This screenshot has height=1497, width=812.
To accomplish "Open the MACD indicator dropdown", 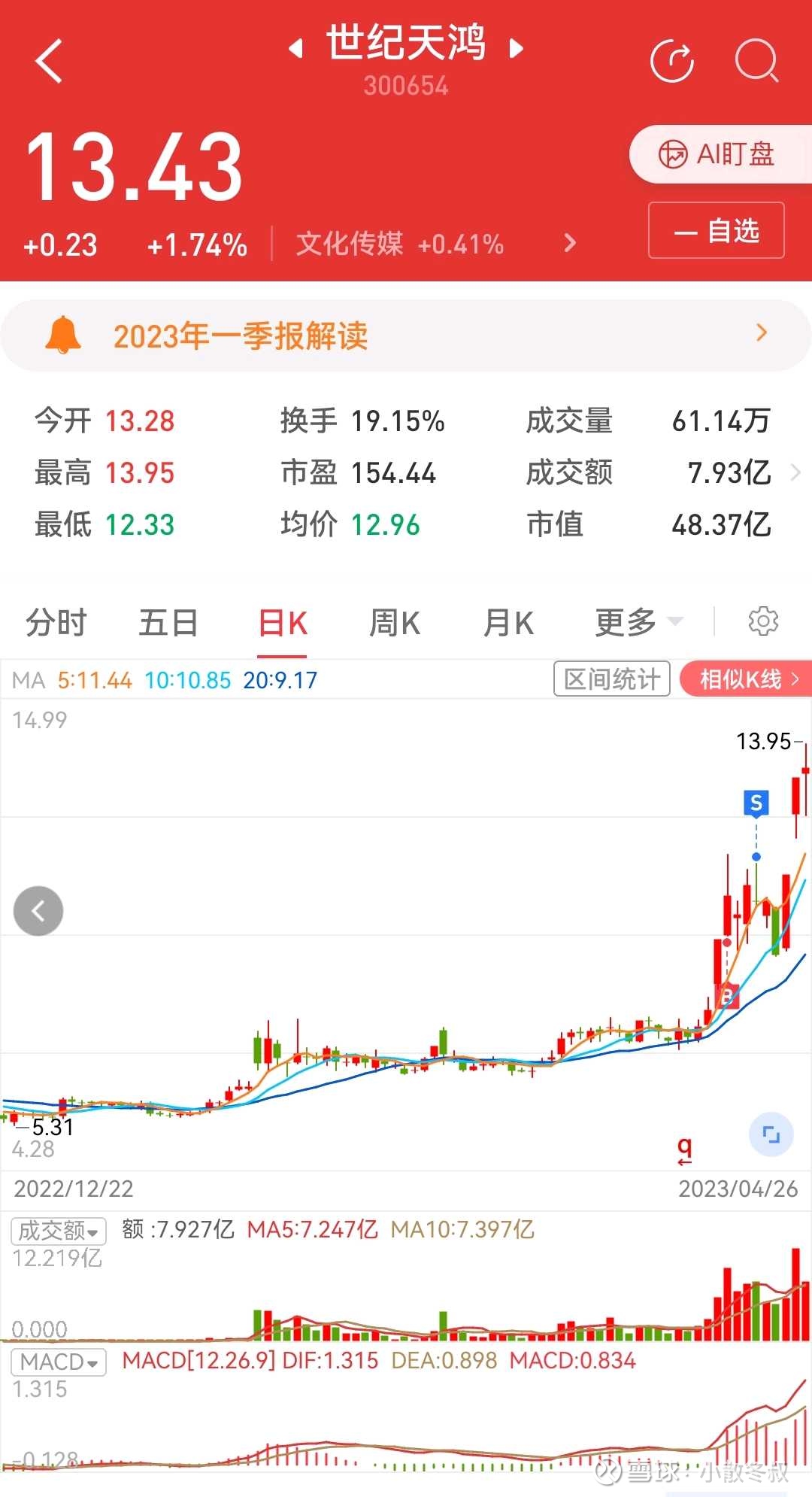I will pyautogui.click(x=59, y=1362).
